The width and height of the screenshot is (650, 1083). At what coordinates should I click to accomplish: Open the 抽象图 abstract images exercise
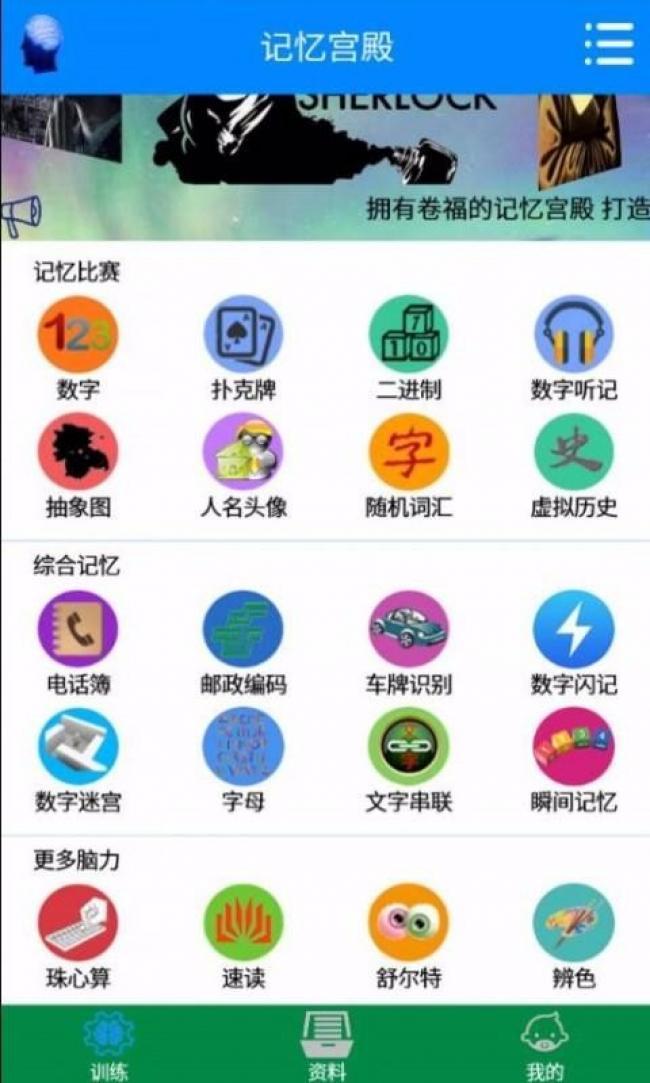(77, 467)
